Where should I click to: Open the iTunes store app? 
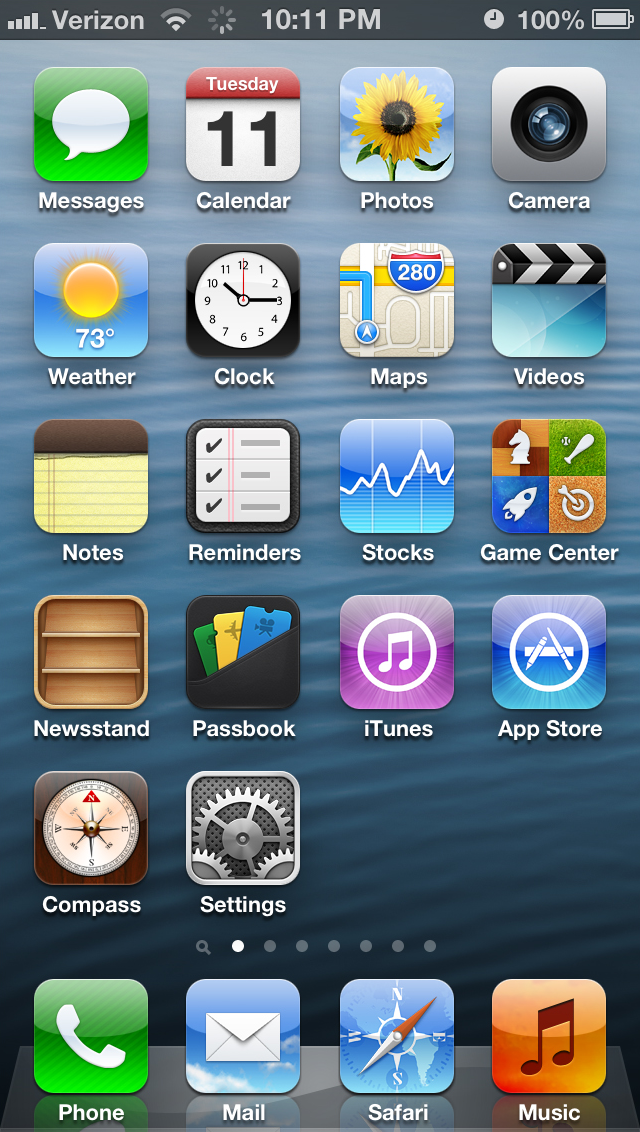[x=397, y=653]
